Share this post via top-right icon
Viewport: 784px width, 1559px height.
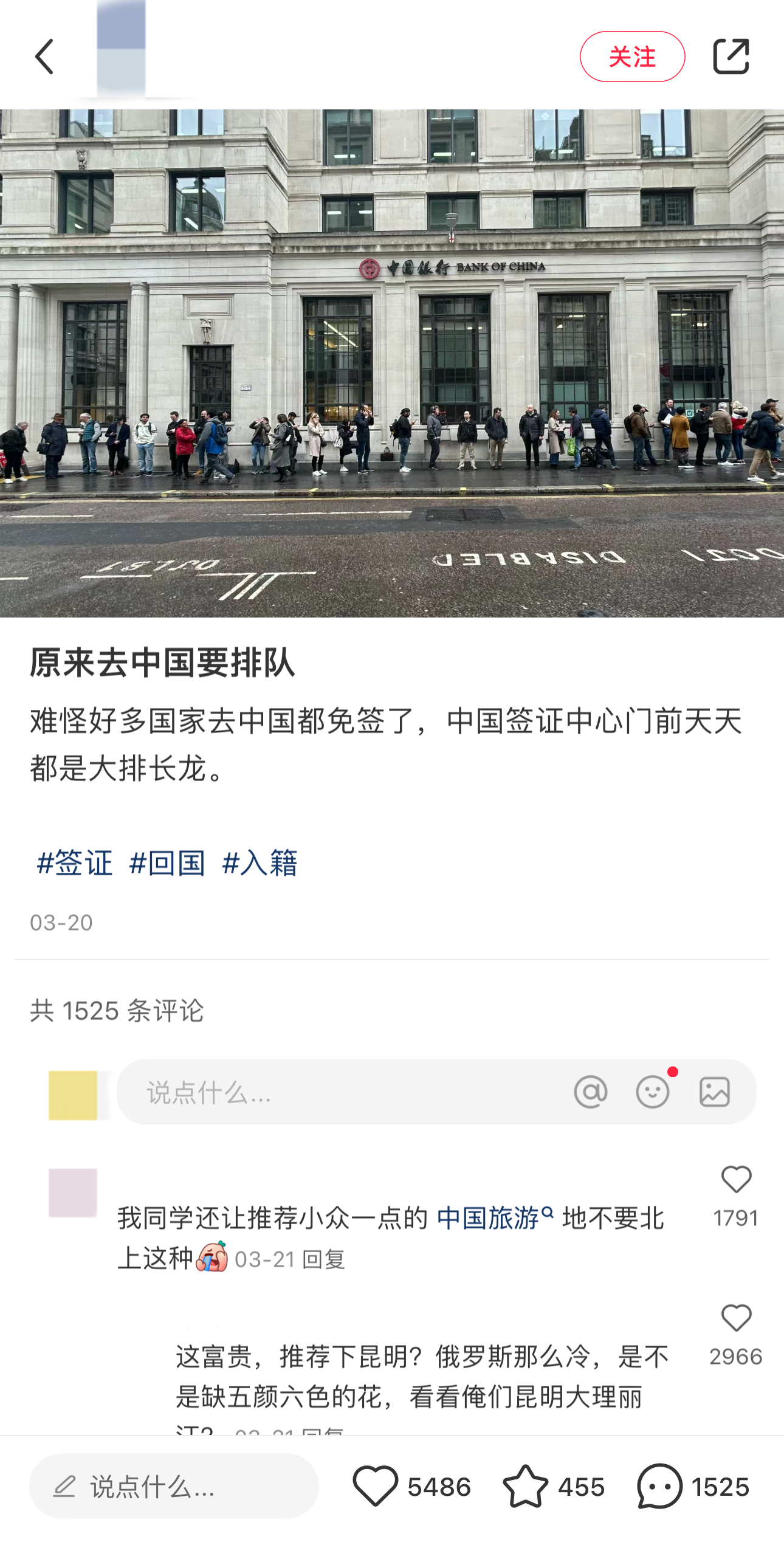731,57
